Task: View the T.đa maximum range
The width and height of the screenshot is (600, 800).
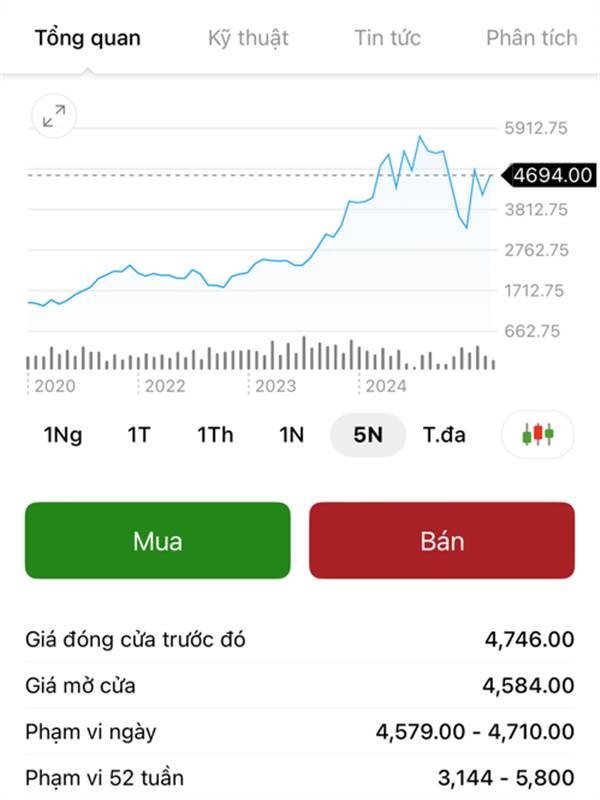Action: (x=444, y=435)
